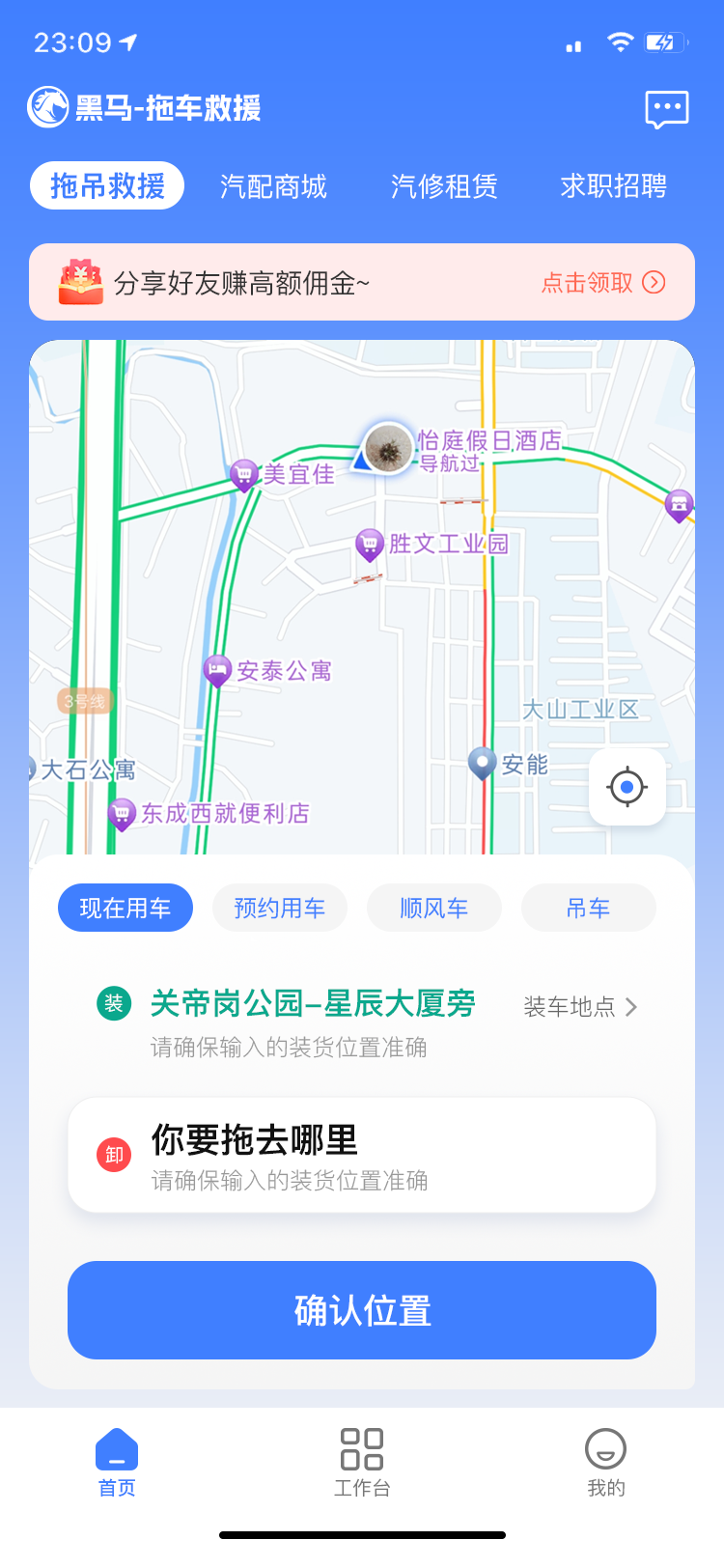Open the 点击领取 reward arrow
The height and width of the screenshot is (1568, 724).
tap(654, 282)
